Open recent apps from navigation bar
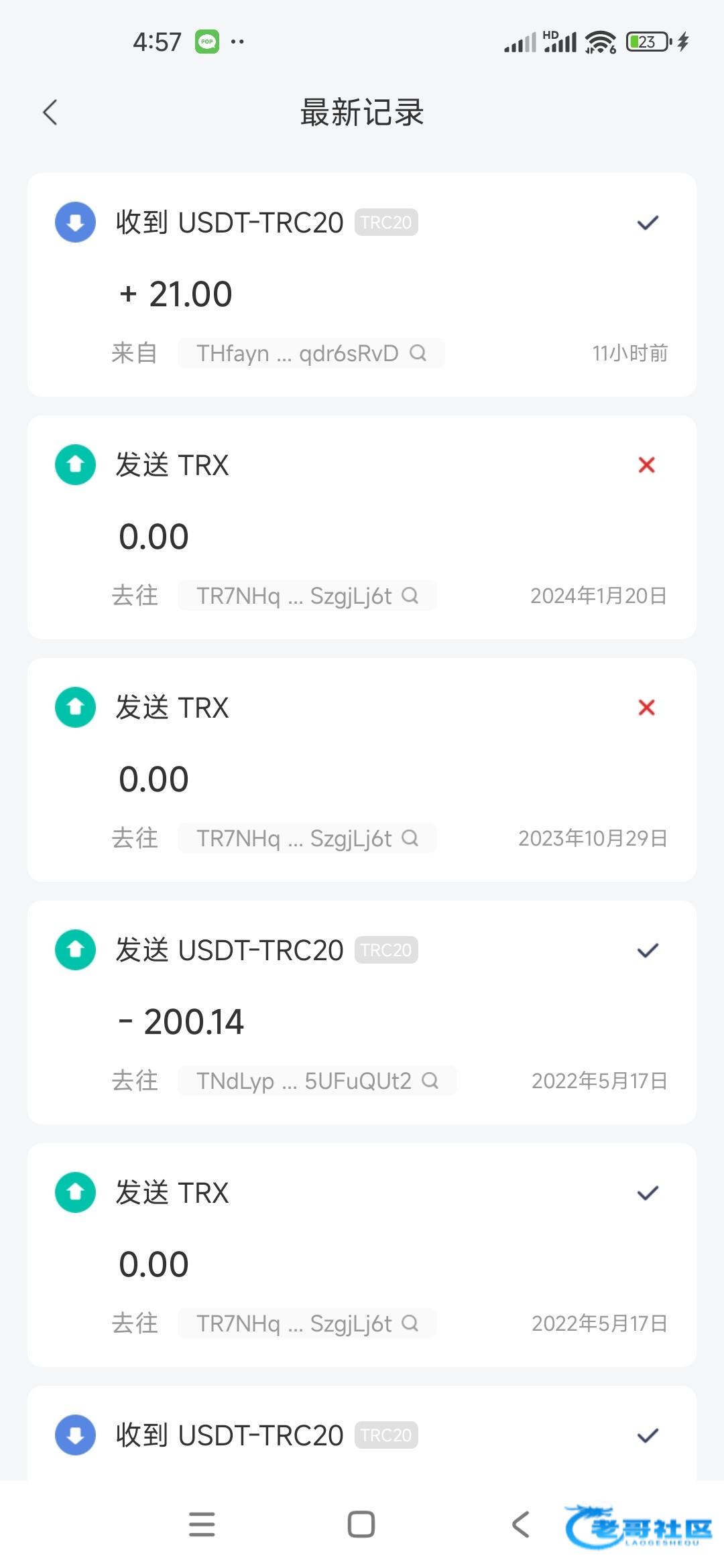The image size is (724, 1568). click(x=202, y=1524)
